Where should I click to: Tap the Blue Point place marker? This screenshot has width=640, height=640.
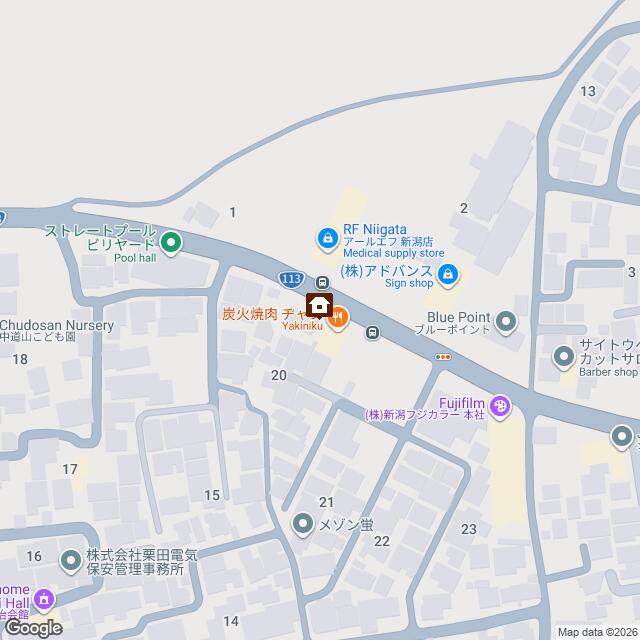pyautogui.click(x=506, y=321)
